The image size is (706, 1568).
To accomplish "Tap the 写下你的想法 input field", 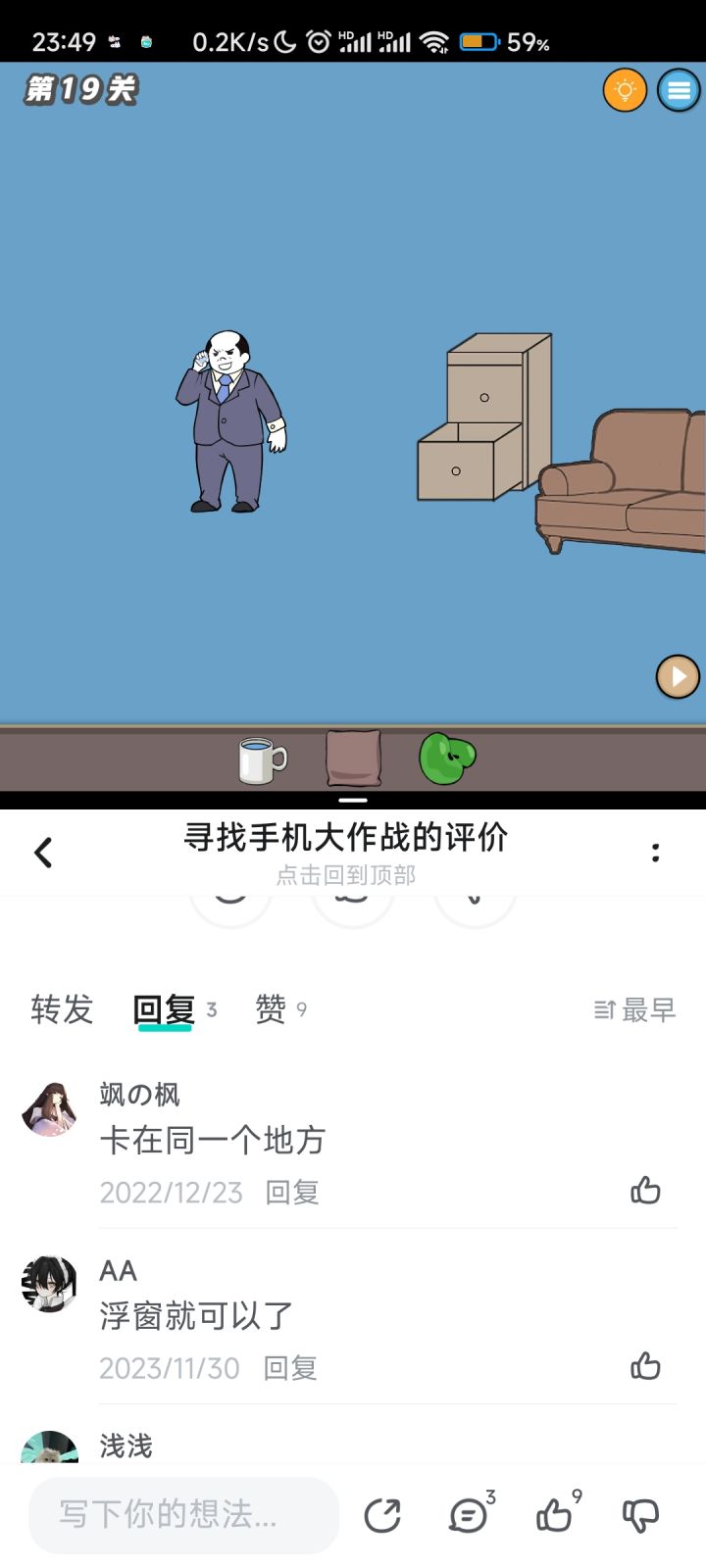I will coord(182,1515).
